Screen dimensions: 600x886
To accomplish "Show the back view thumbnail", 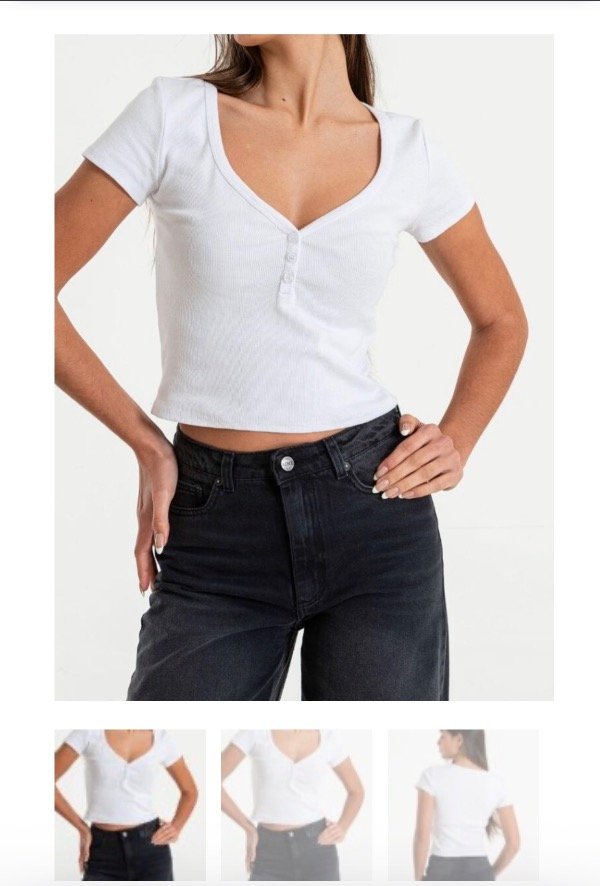I will pos(463,805).
